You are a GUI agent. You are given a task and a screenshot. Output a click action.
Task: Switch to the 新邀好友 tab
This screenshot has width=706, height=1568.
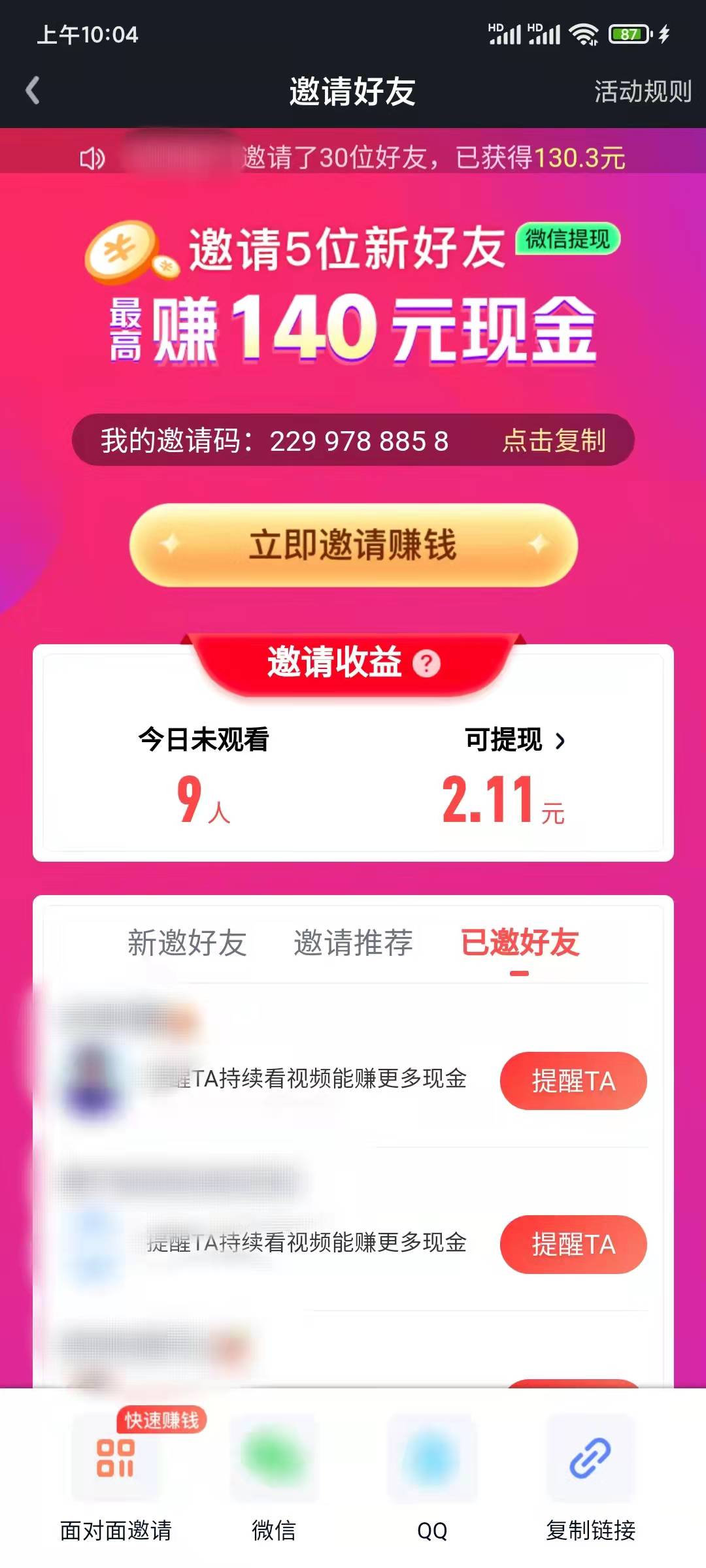click(x=187, y=943)
